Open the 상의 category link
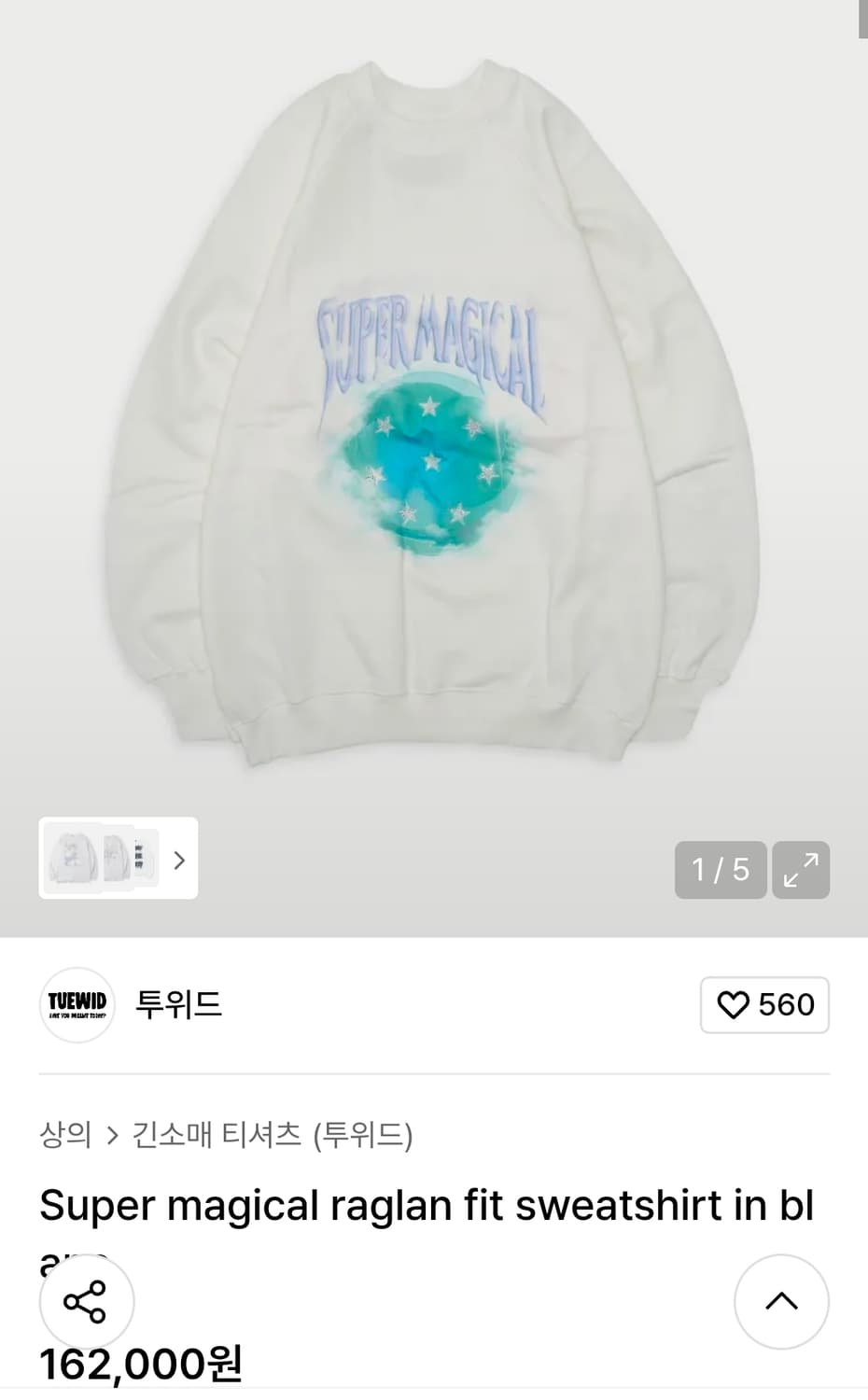 pyautogui.click(x=65, y=1136)
